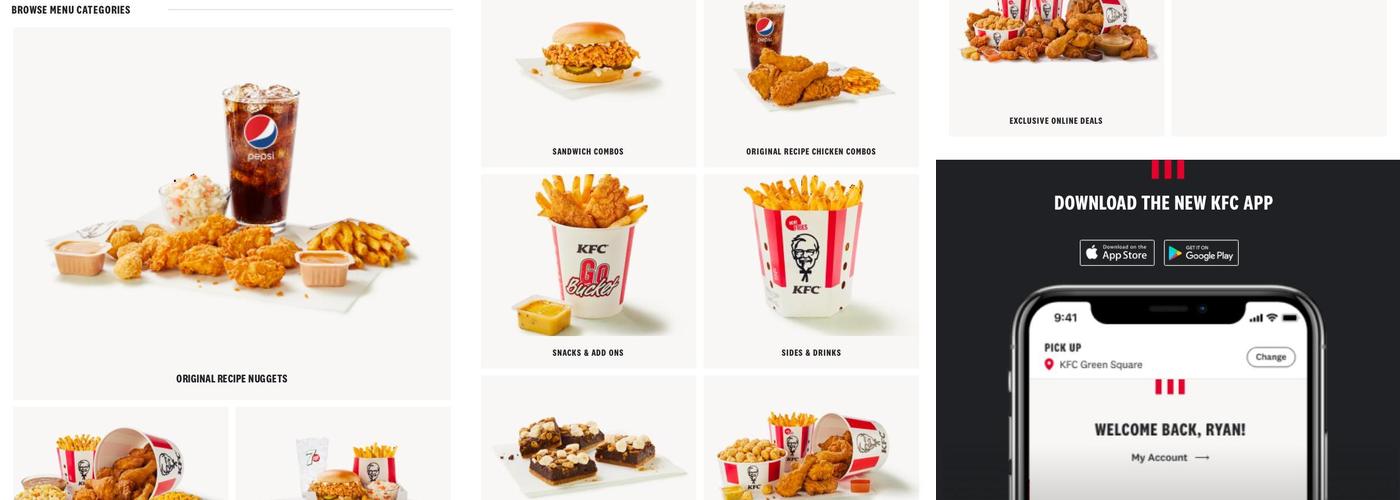Viewport: 1400px width, 500px height.
Task: Download the app from the App Store
Action: [x=1117, y=253]
